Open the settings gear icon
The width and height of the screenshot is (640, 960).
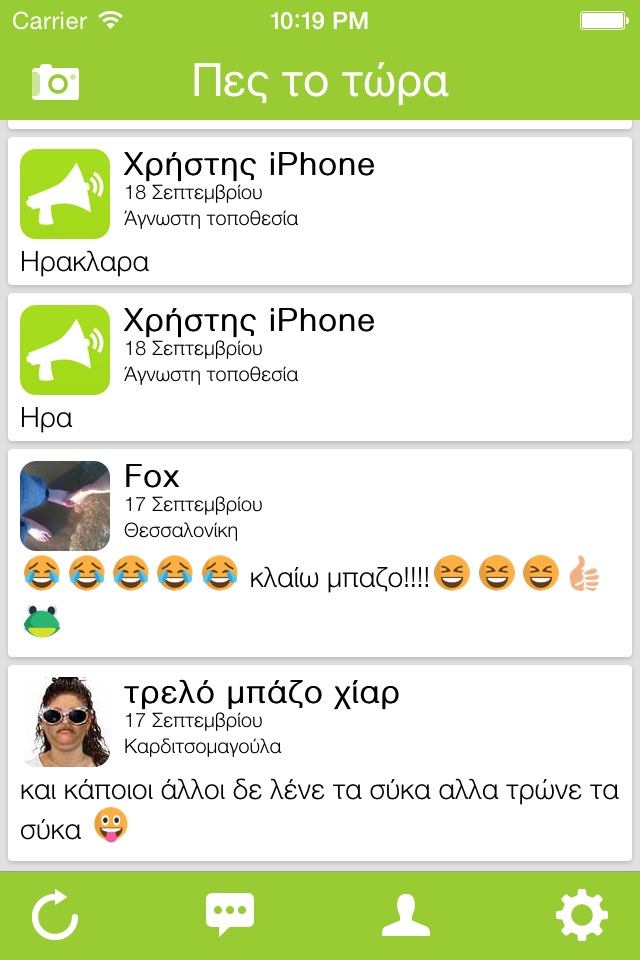[x=581, y=914]
